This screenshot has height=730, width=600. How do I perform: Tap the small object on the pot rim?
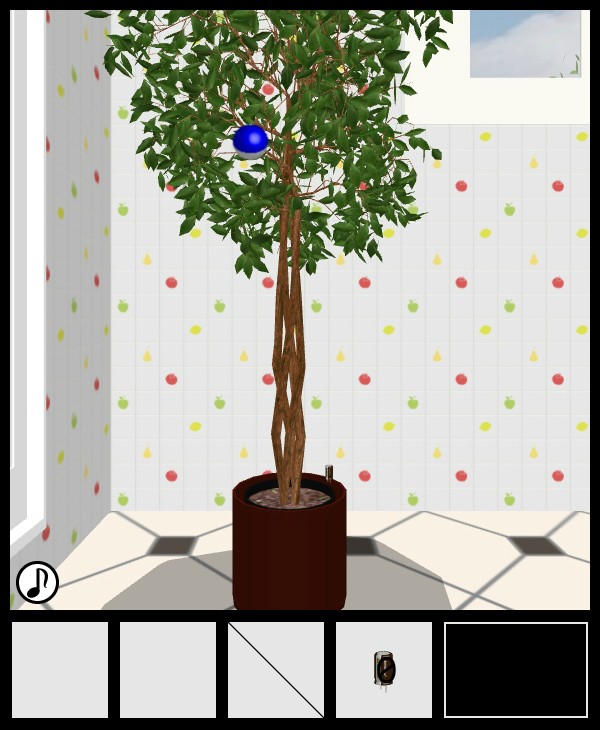coord(329,473)
